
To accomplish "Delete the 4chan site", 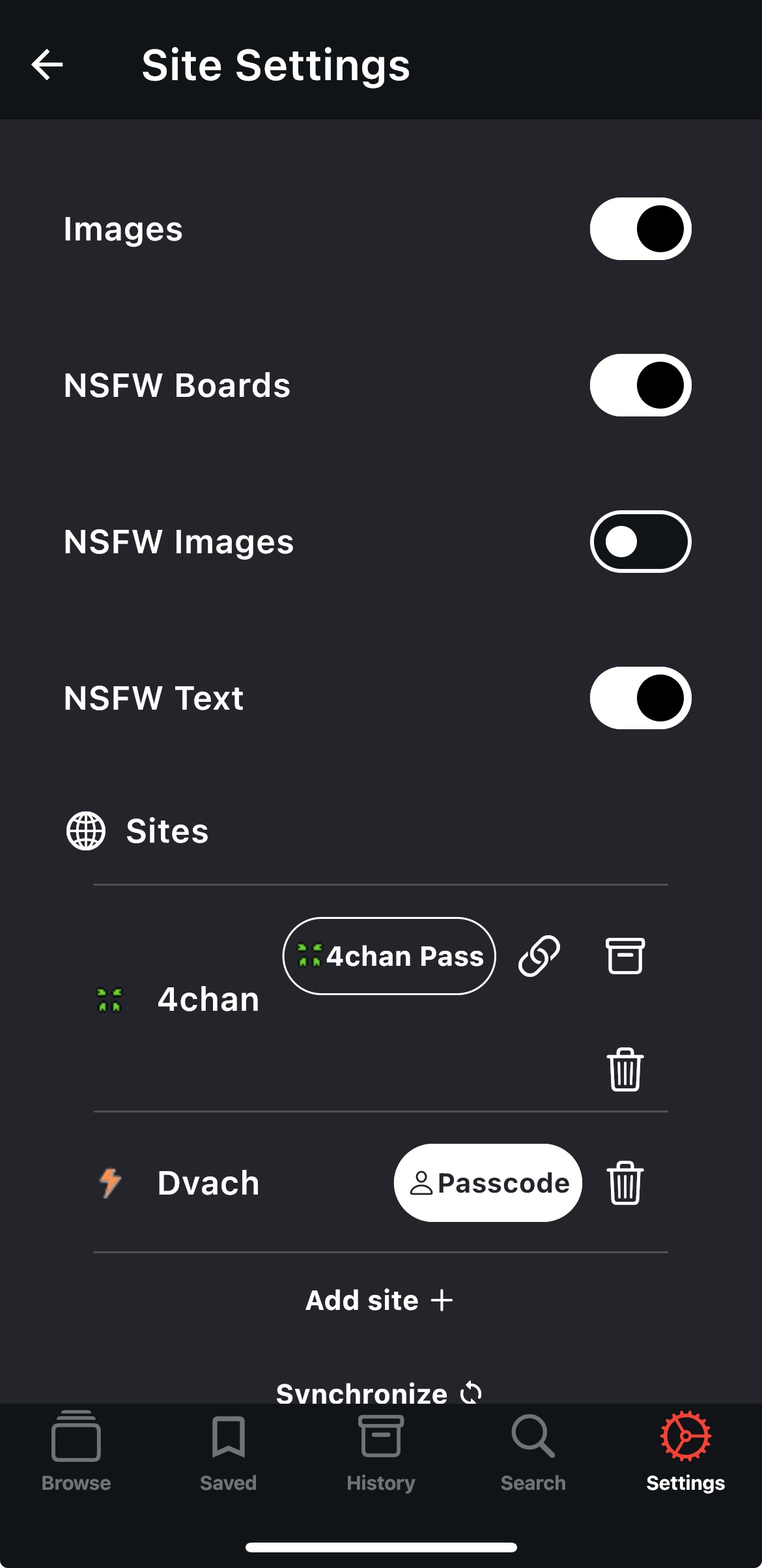I will point(625,1069).
